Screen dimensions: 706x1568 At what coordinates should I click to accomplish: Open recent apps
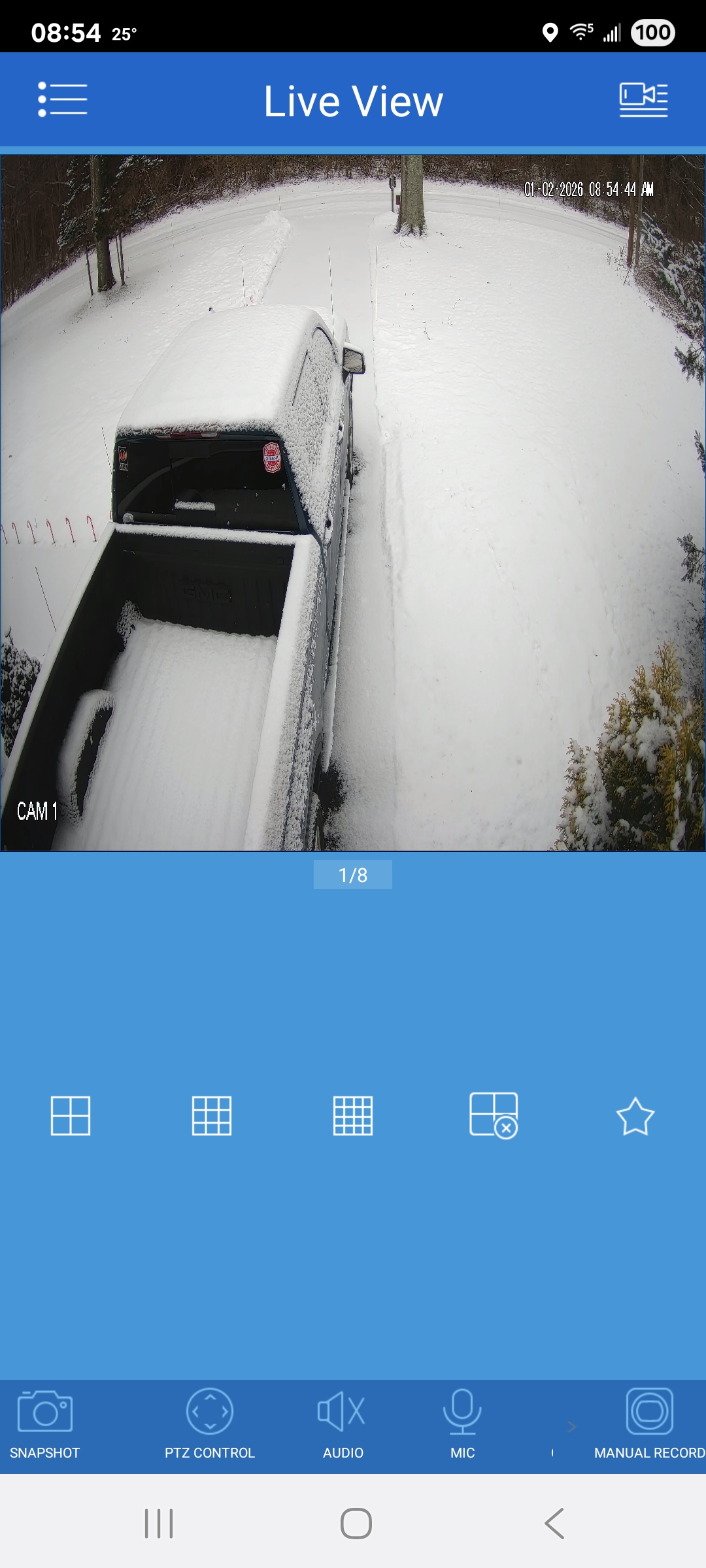pyautogui.click(x=159, y=1524)
